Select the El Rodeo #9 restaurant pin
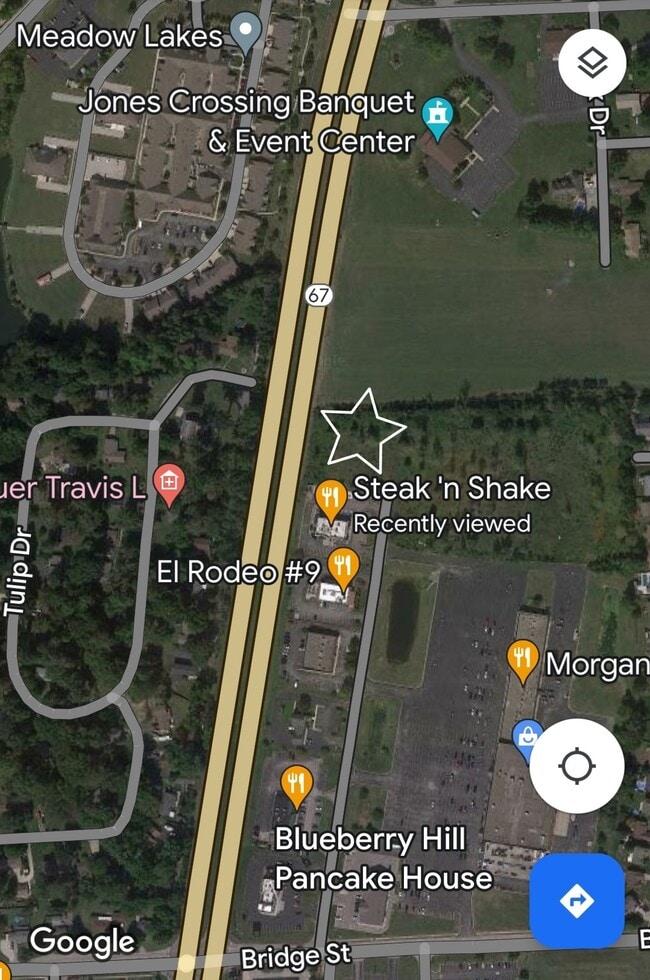The image size is (650, 980). pyautogui.click(x=343, y=569)
